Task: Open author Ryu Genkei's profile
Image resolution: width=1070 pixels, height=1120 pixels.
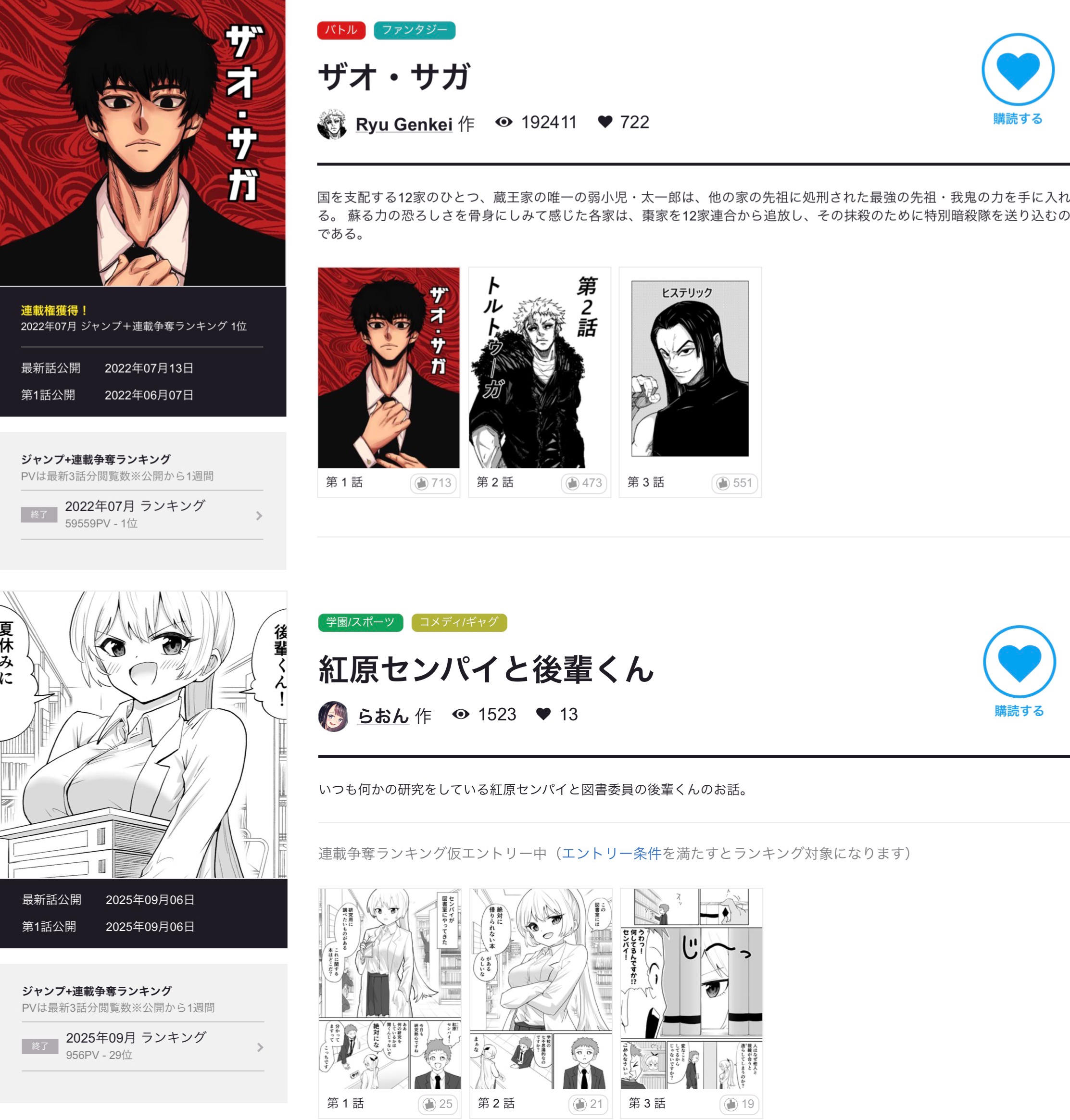Action: click(403, 124)
